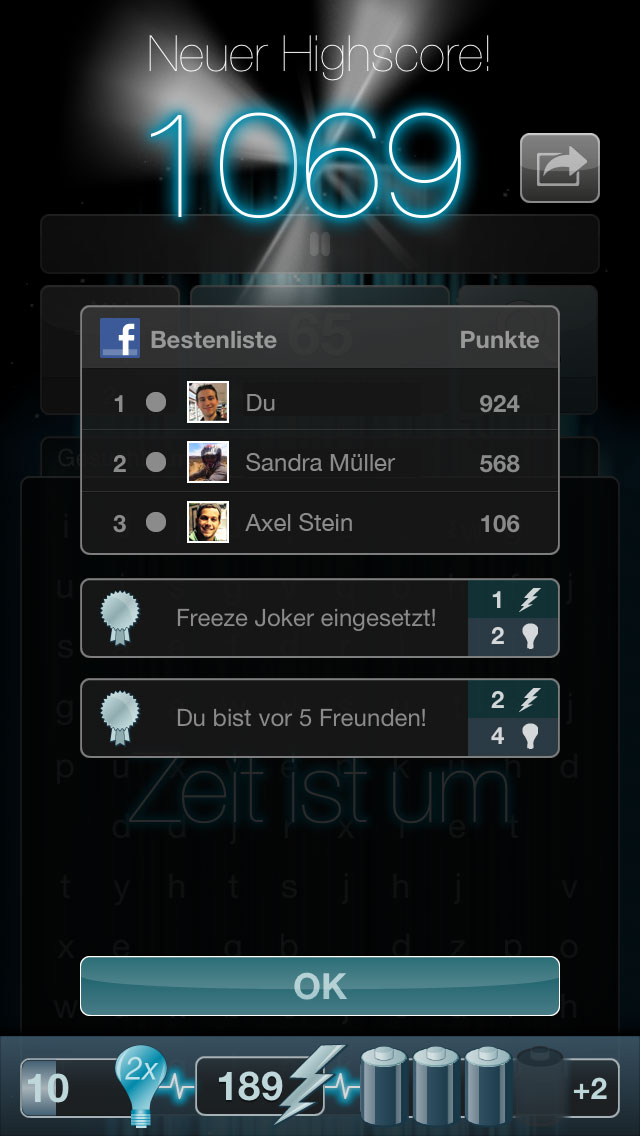The height and width of the screenshot is (1136, 640).
Task: Share the new highscore
Action: [x=560, y=167]
